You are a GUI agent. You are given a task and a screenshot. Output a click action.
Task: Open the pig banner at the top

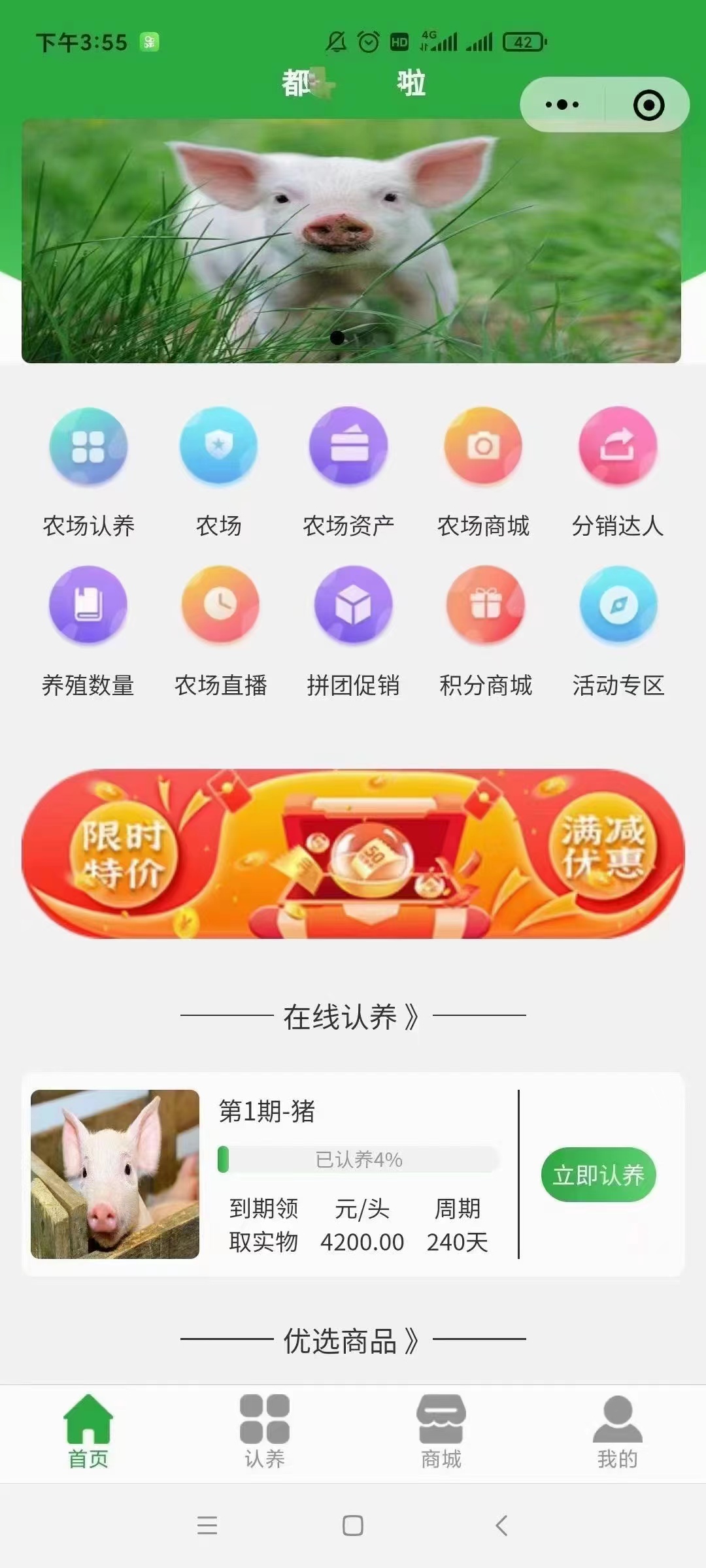[351, 240]
